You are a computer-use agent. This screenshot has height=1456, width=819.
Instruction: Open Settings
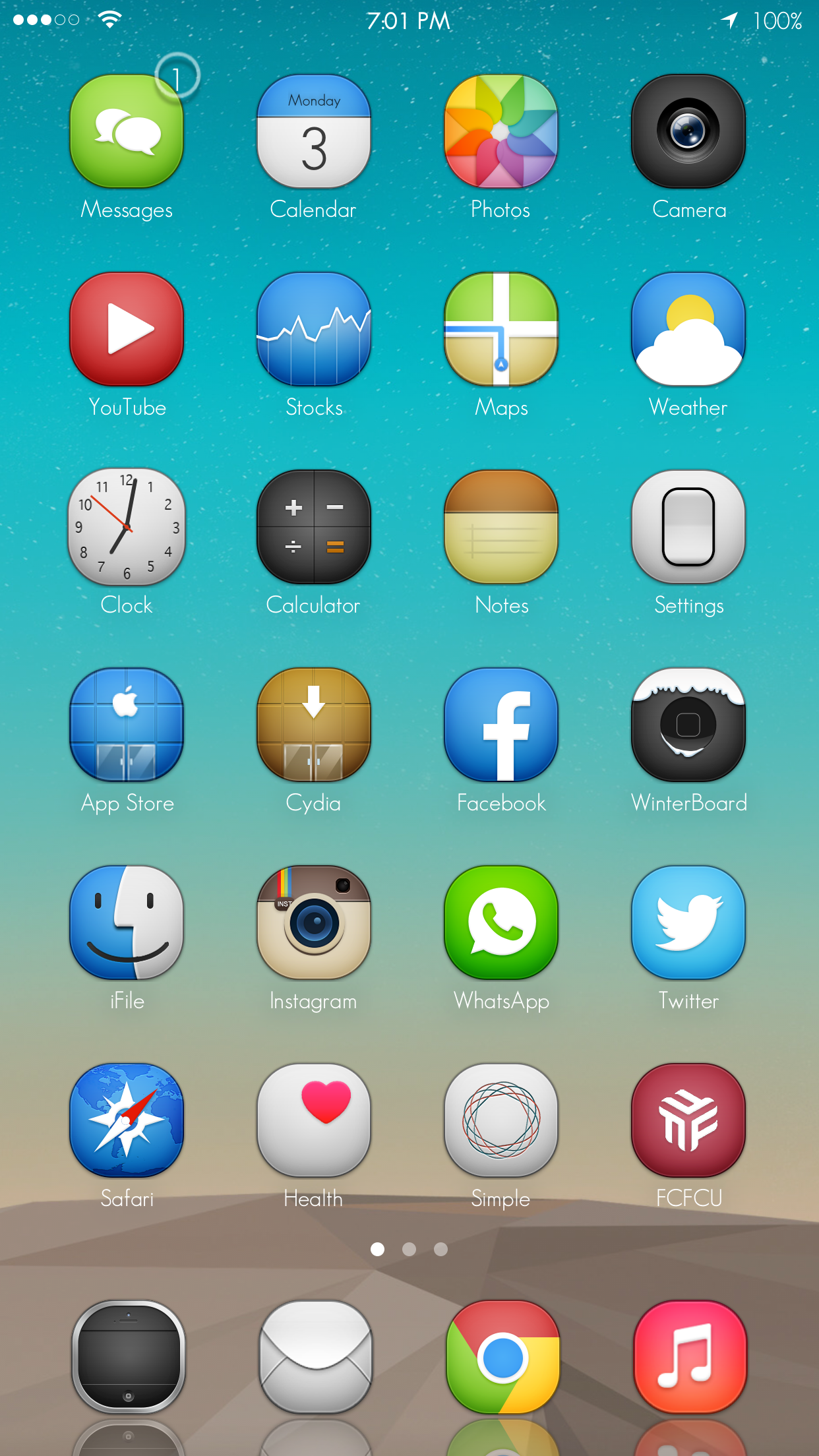pos(688,527)
